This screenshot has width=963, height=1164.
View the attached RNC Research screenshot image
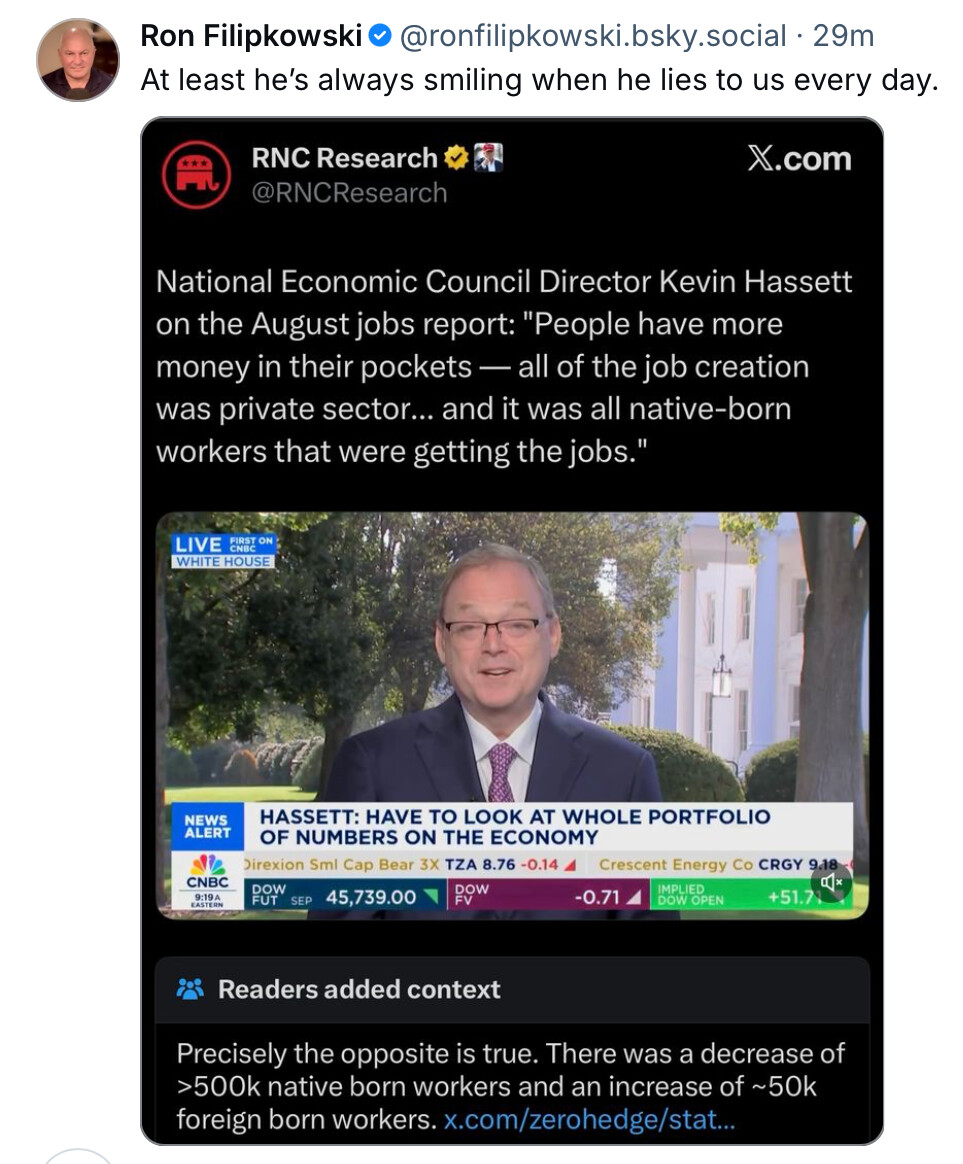pos(511,630)
